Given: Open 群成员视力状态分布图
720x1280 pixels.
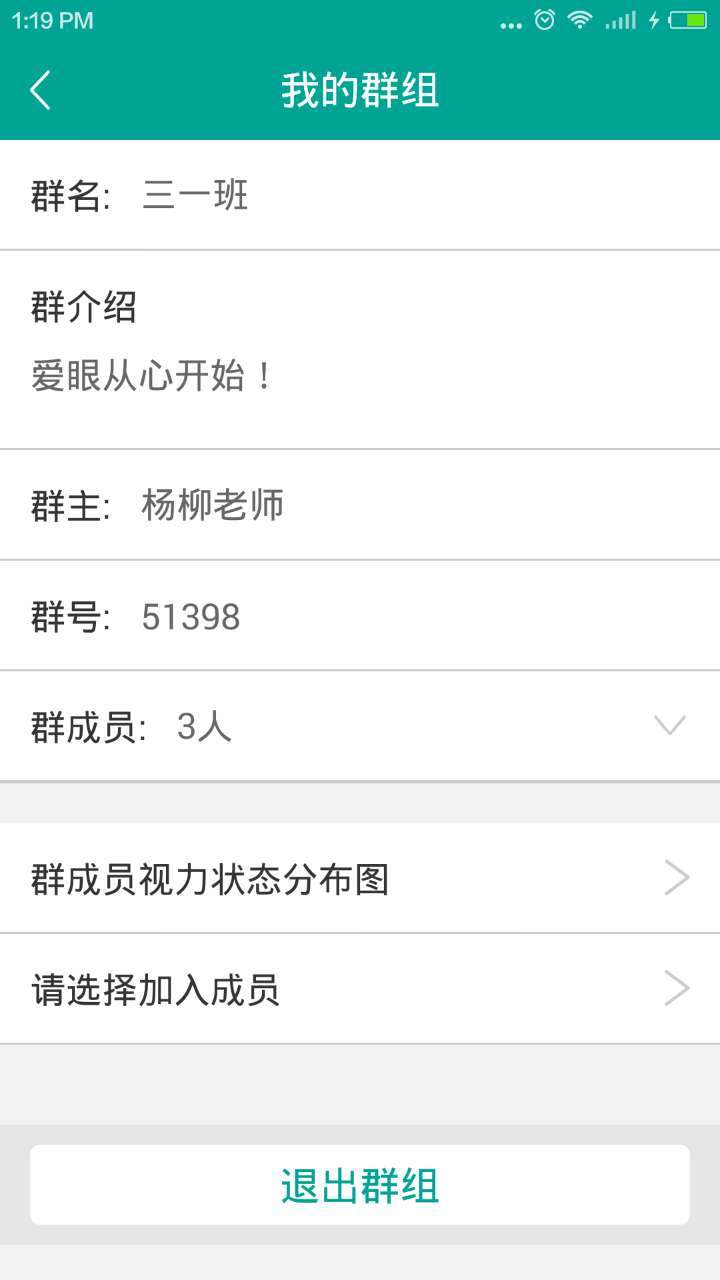Looking at the screenshot, I should click(x=360, y=879).
